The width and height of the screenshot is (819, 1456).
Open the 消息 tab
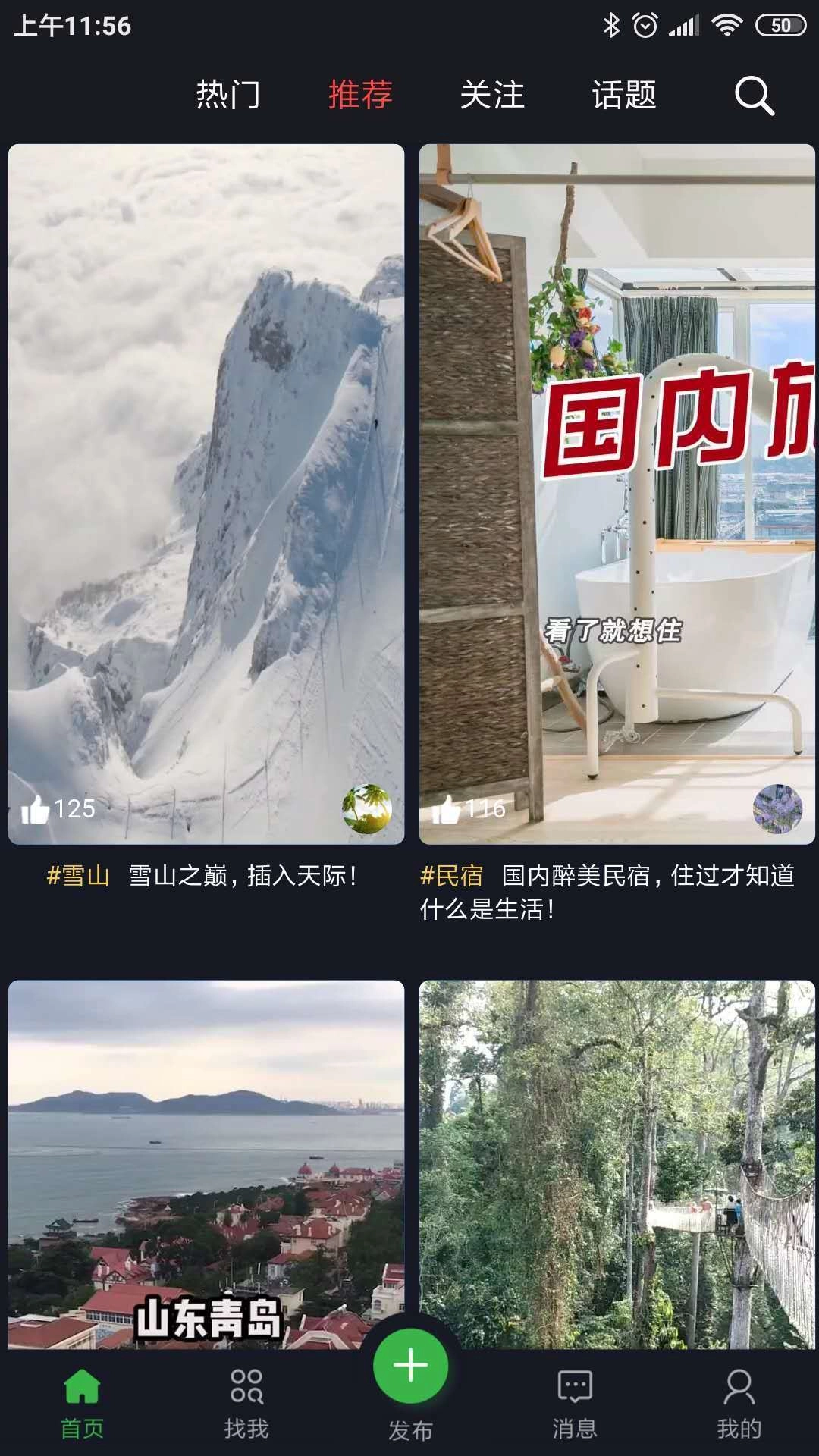coord(575,1404)
